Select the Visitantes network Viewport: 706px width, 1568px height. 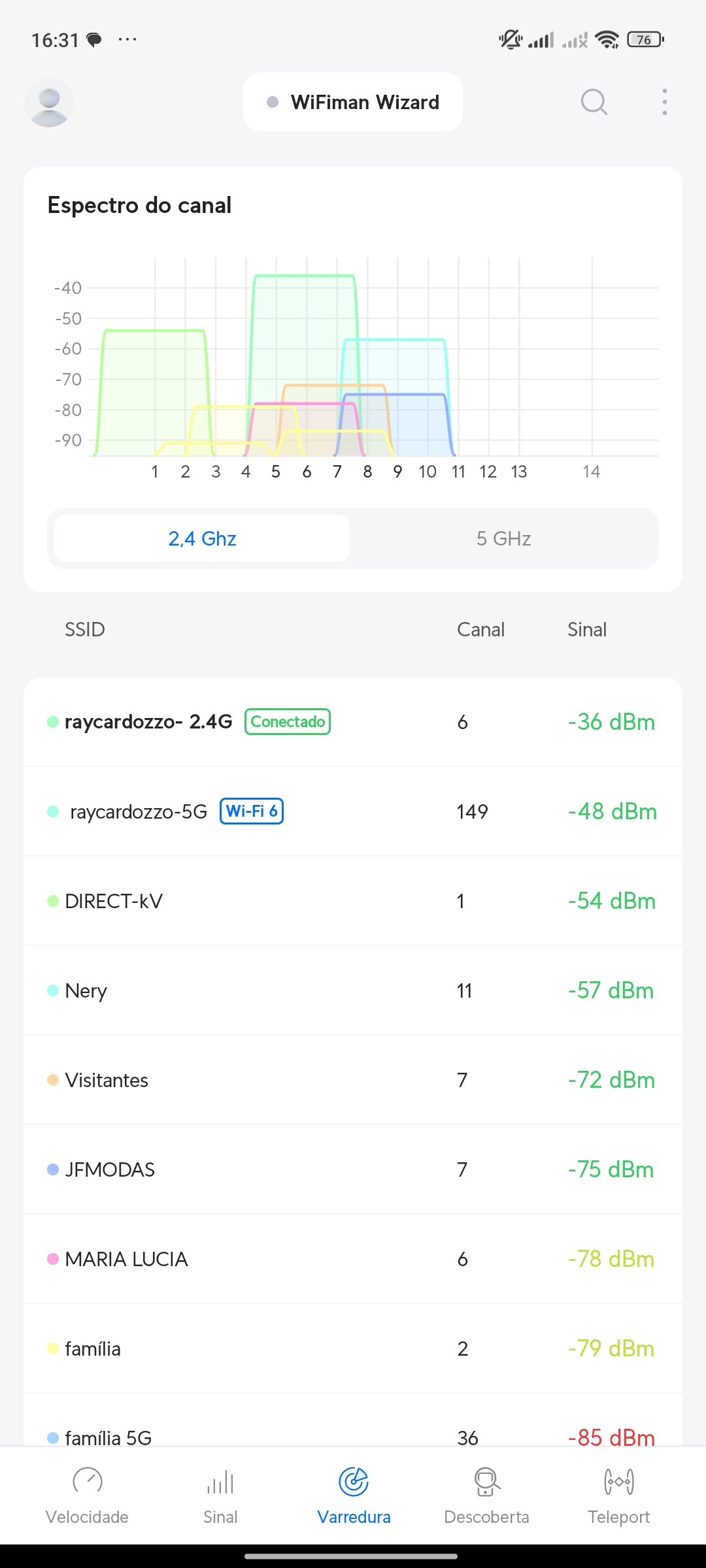pos(353,1080)
